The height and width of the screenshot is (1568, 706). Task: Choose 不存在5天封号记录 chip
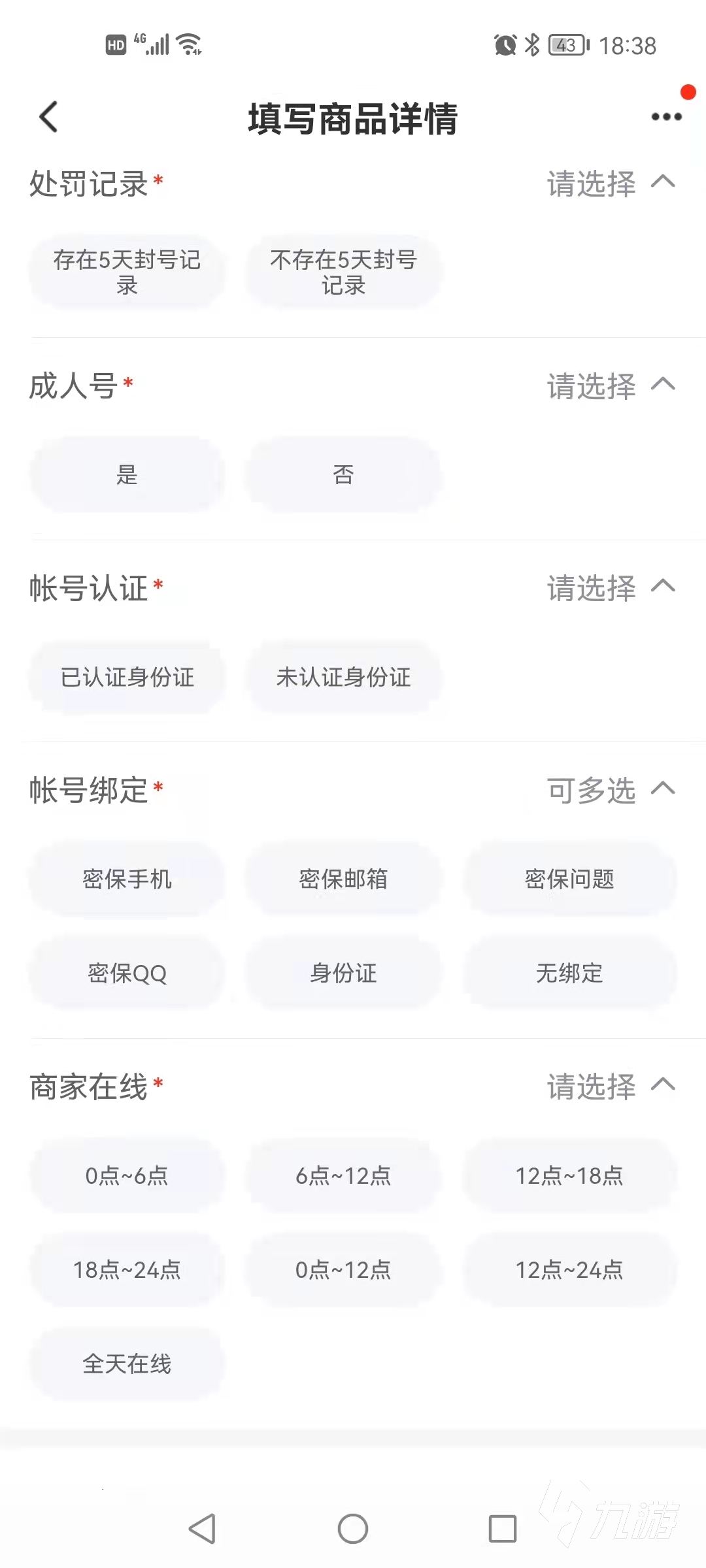pyautogui.click(x=343, y=272)
